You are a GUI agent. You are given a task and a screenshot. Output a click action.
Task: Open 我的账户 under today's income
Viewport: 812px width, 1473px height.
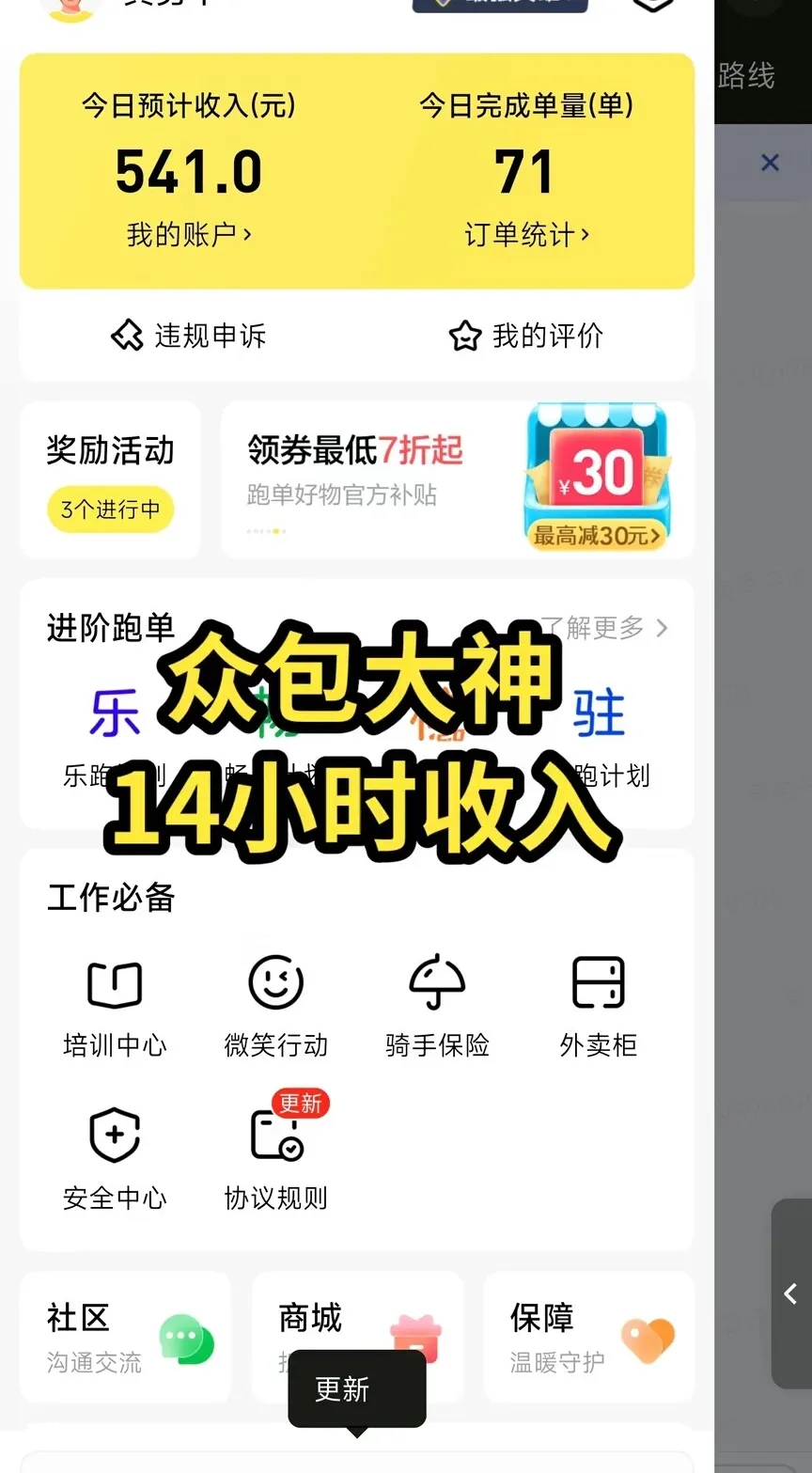189,234
